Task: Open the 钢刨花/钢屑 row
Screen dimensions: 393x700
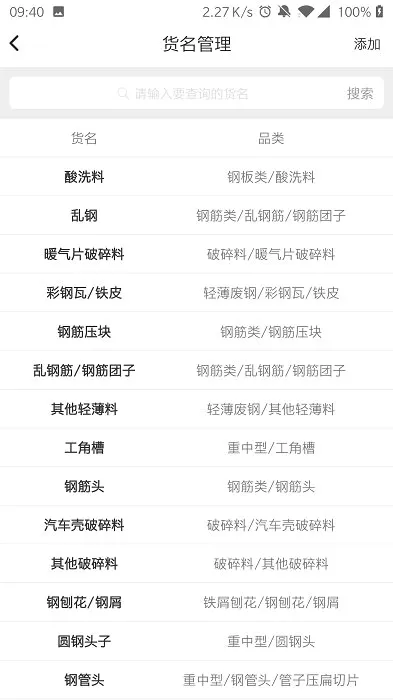Action: [x=196, y=602]
